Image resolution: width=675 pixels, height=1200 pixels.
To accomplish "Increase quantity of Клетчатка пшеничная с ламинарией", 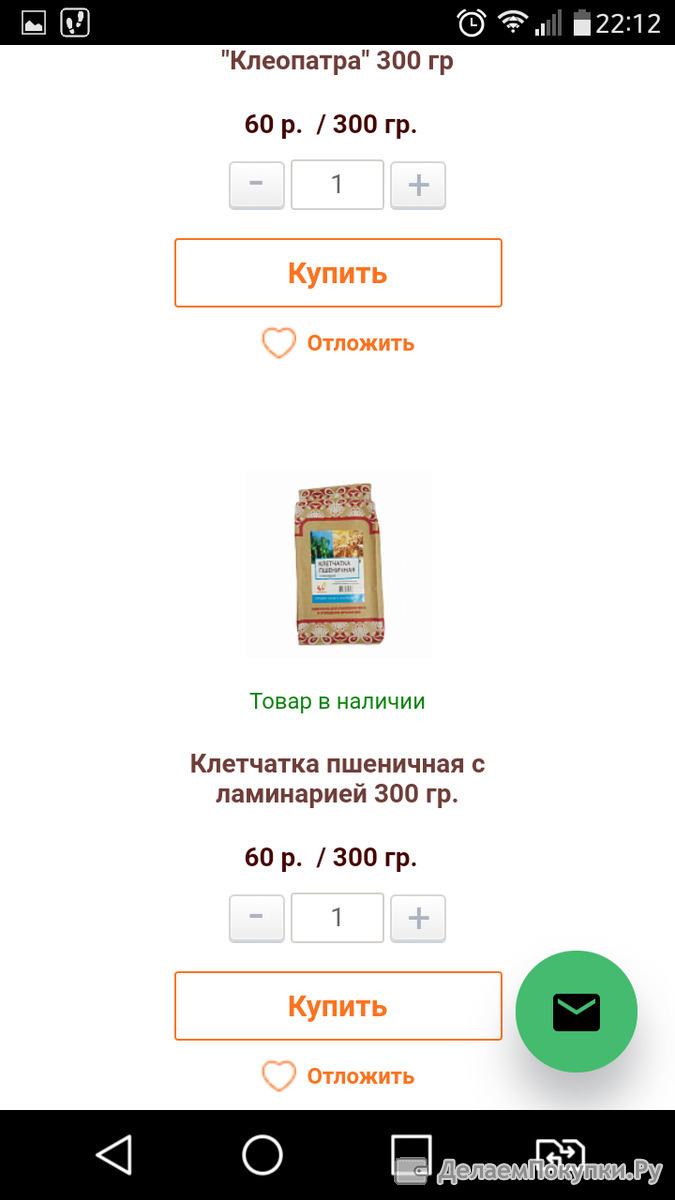I will [x=418, y=918].
